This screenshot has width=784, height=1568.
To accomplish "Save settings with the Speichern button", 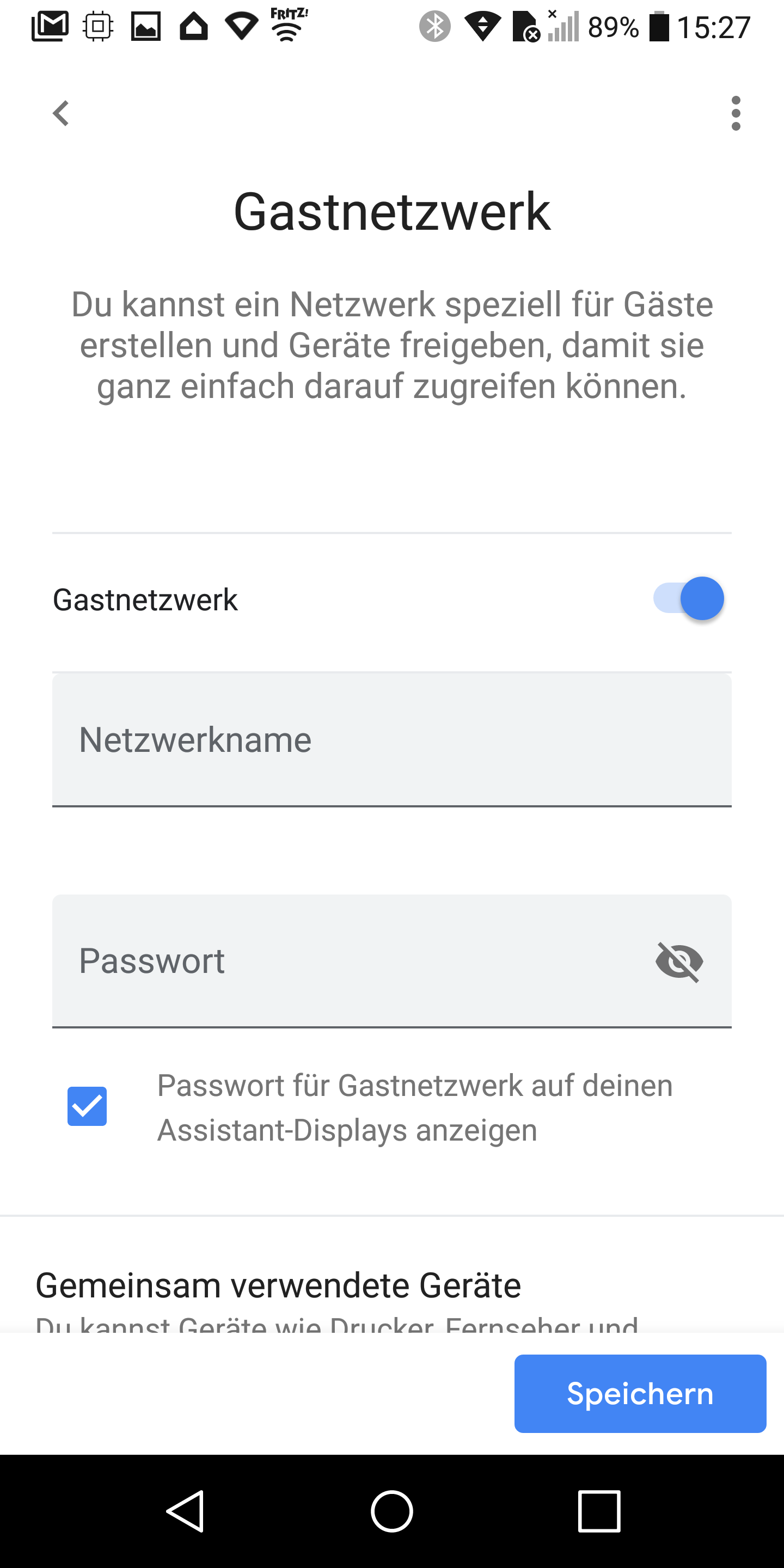I will coord(640,1393).
